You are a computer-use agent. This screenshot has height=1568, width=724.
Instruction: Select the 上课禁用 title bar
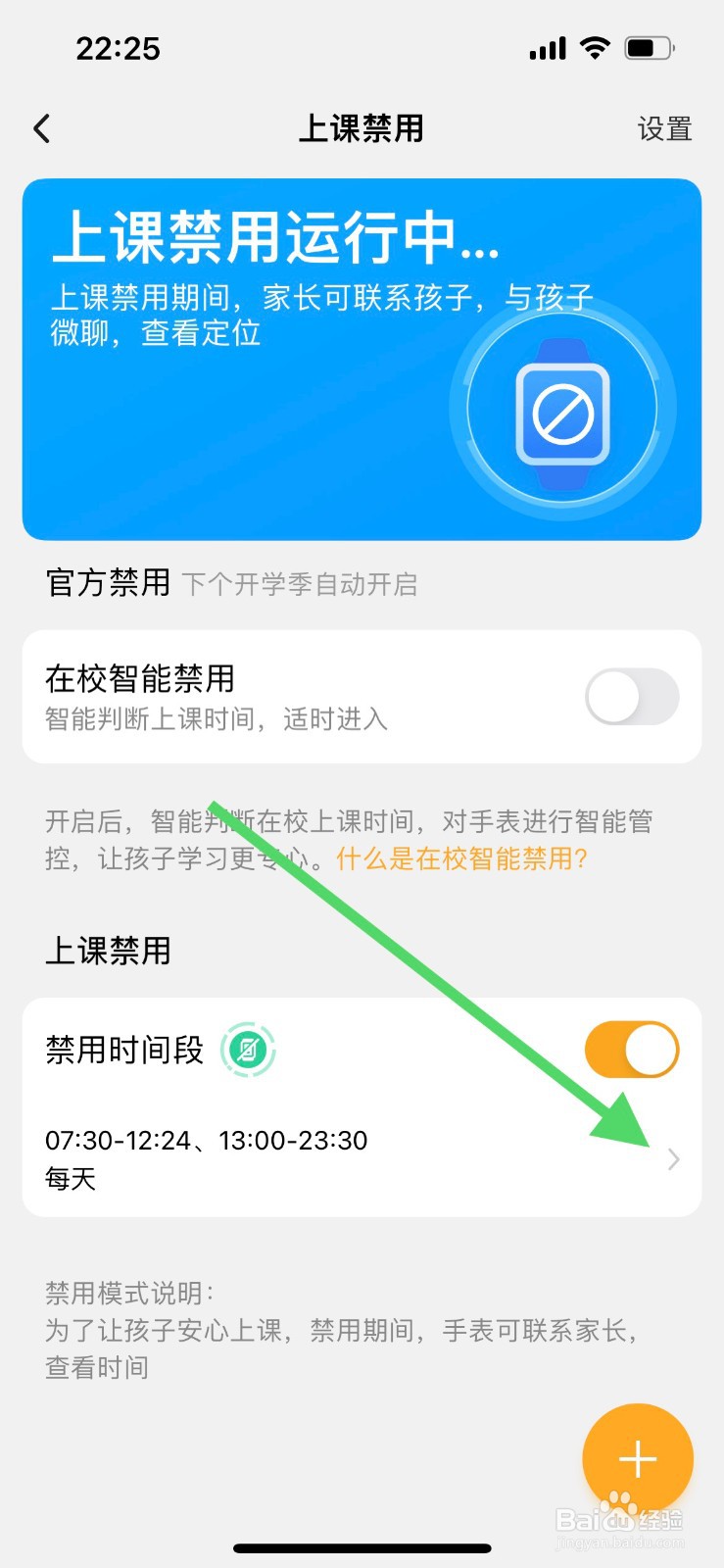[362, 127]
